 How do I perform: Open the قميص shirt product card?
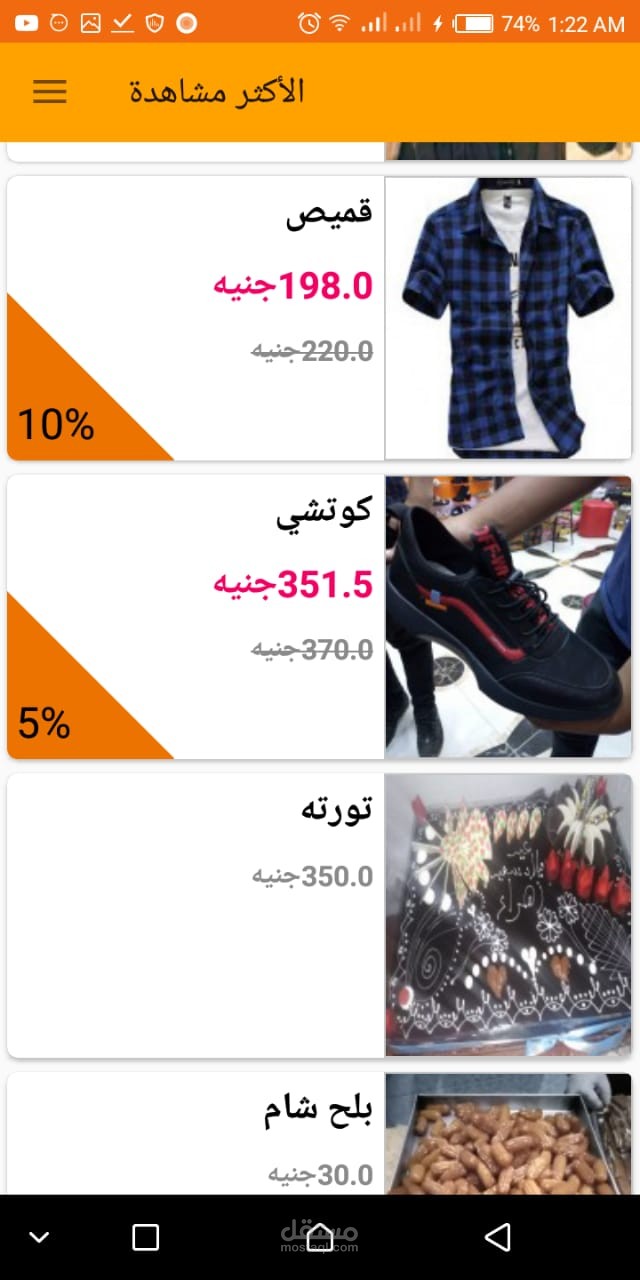(319, 318)
